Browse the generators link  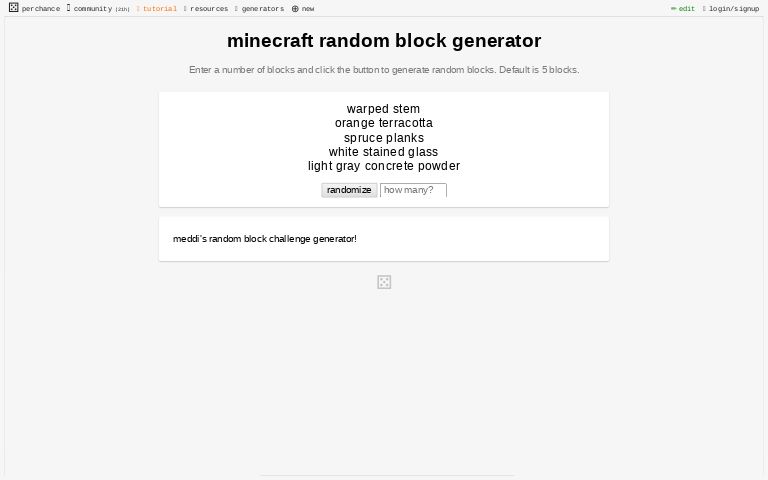(262, 8)
